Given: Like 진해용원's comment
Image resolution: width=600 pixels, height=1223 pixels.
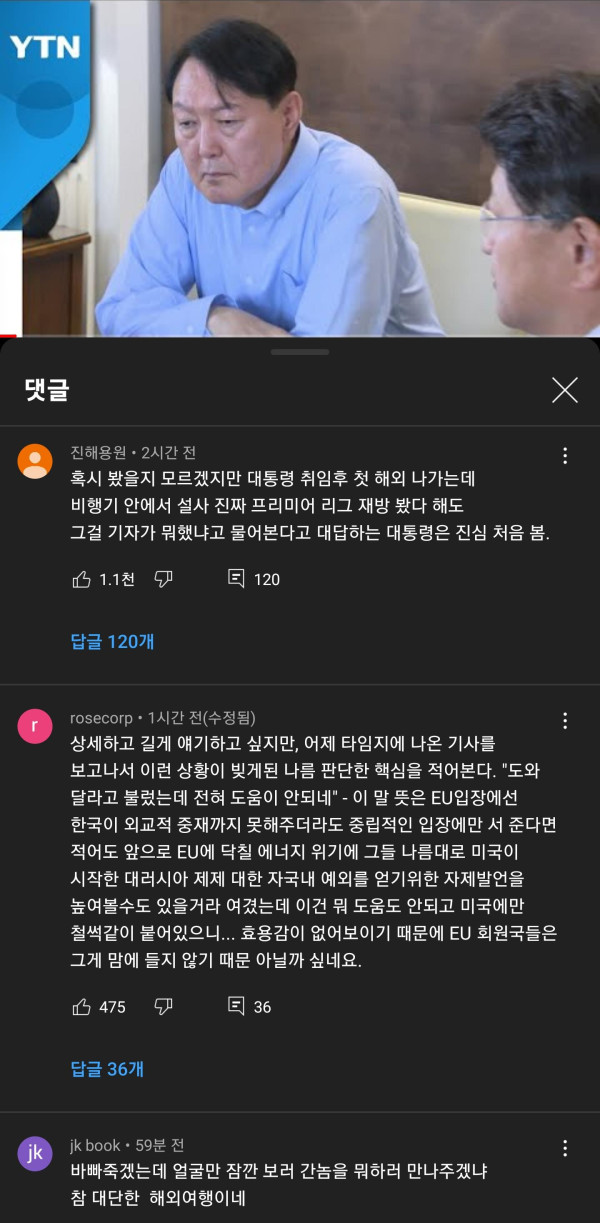Looking at the screenshot, I should click(82, 579).
